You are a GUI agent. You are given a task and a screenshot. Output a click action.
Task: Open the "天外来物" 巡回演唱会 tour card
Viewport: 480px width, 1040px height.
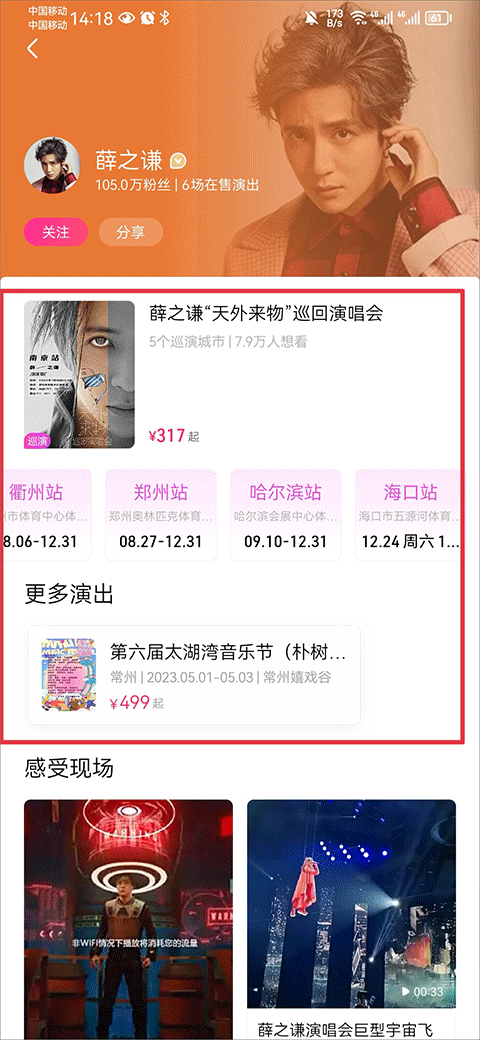coord(239,375)
